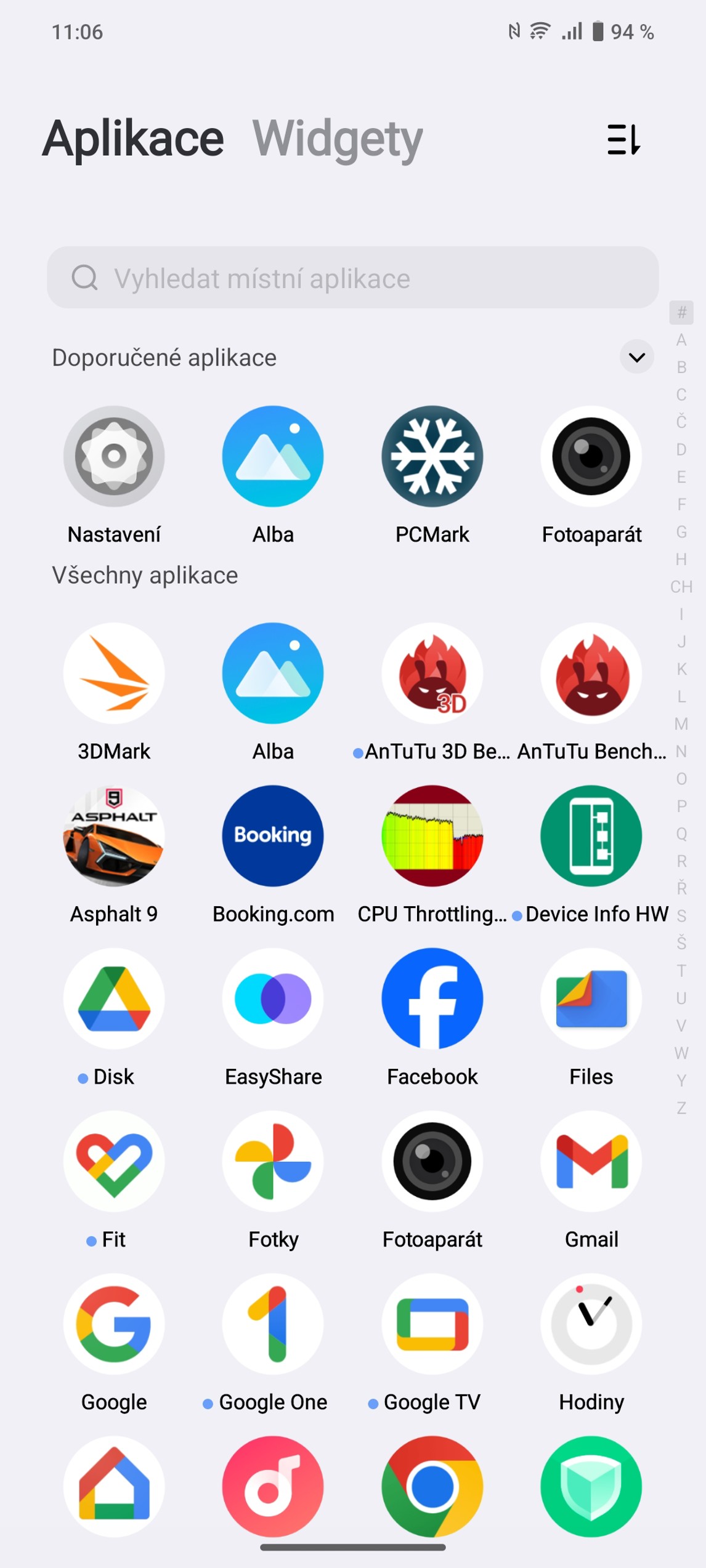Open the sort order icon
The height and width of the screenshot is (1568, 706).
pos(623,139)
